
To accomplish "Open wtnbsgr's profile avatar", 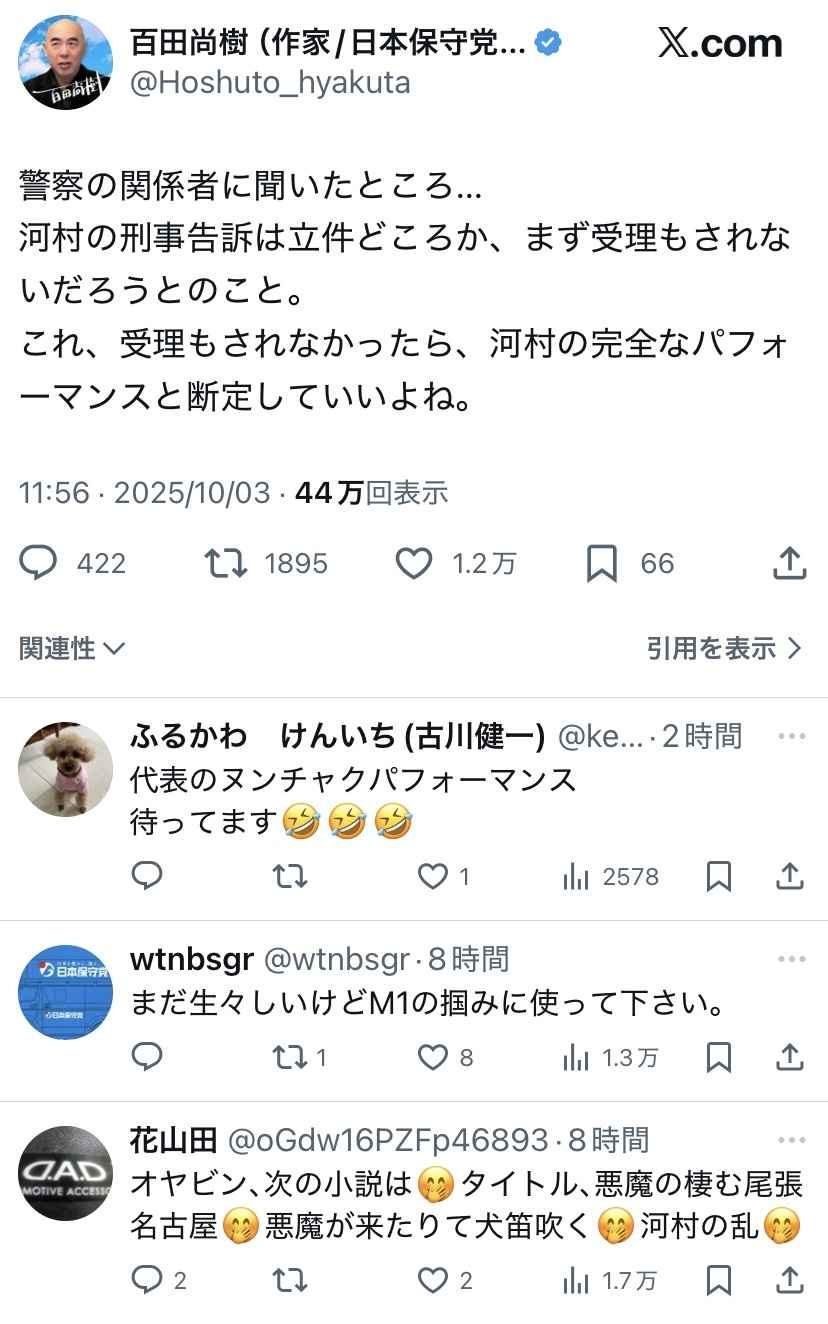I will [x=65, y=992].
